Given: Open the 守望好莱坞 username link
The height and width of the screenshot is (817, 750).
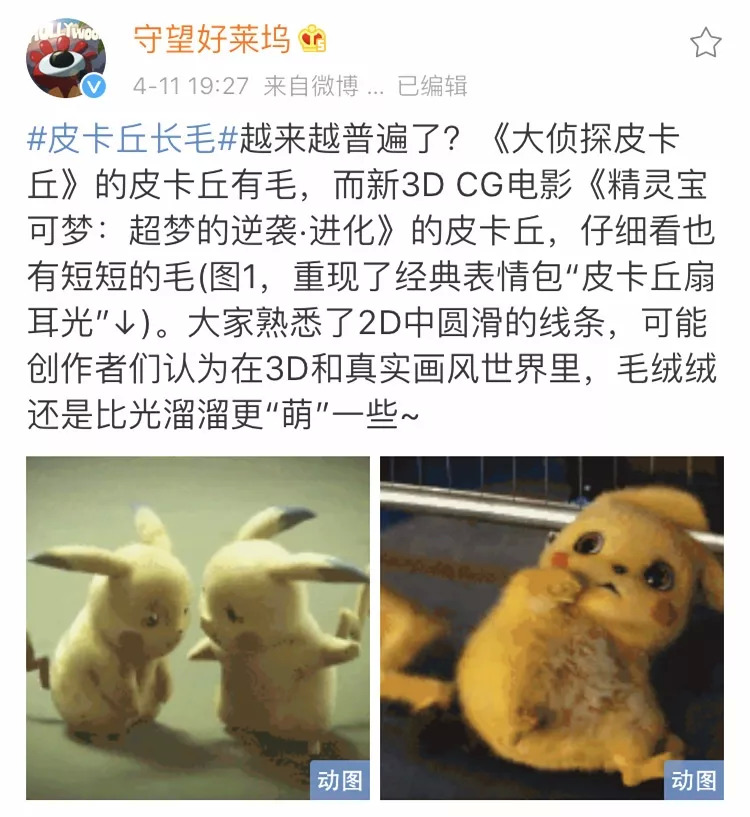Looking at the screenshot, I should click(212, 40).
